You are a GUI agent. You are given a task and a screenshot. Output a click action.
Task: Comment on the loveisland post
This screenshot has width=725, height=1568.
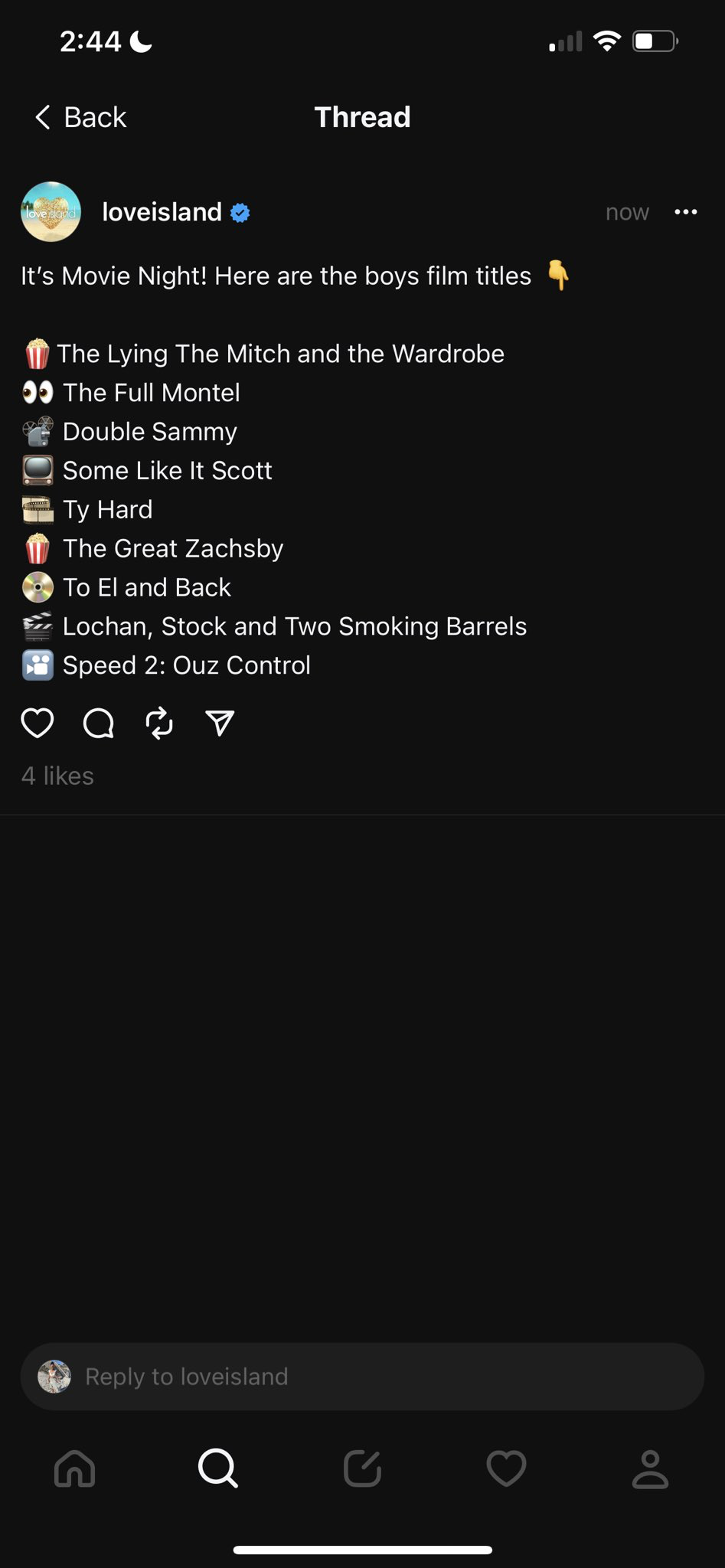click(x=98, y=723)
